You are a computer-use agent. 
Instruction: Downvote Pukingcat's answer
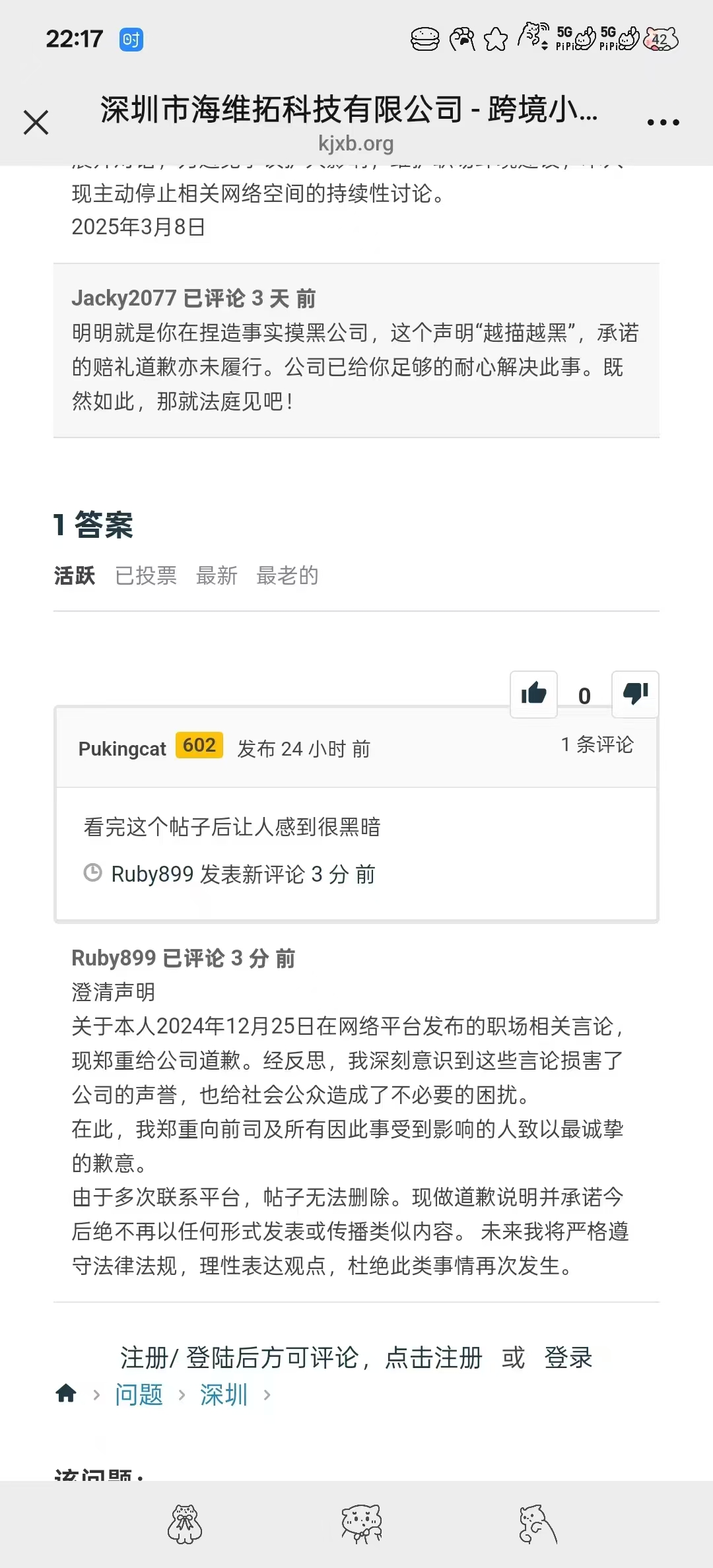click(x=635, y=694)
